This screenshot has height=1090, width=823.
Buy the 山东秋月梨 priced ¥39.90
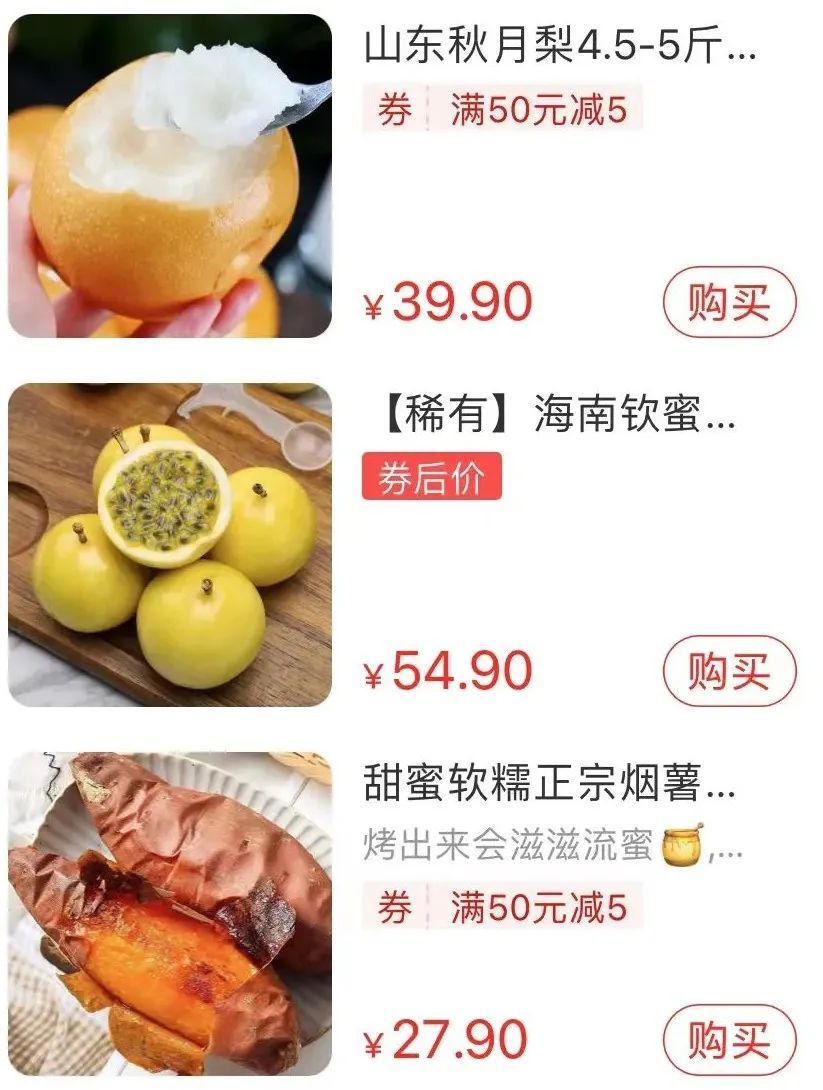(x=729, y=301)
